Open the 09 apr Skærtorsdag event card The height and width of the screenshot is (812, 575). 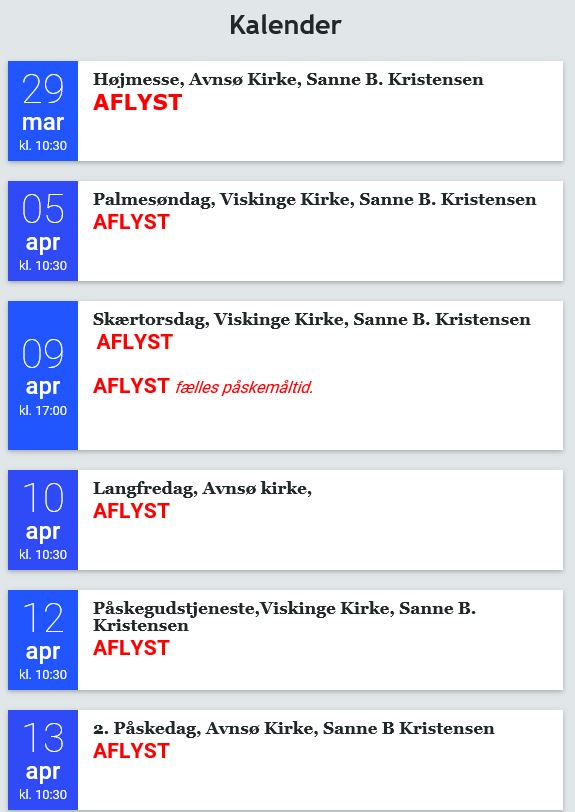click(x=285, y=375)
